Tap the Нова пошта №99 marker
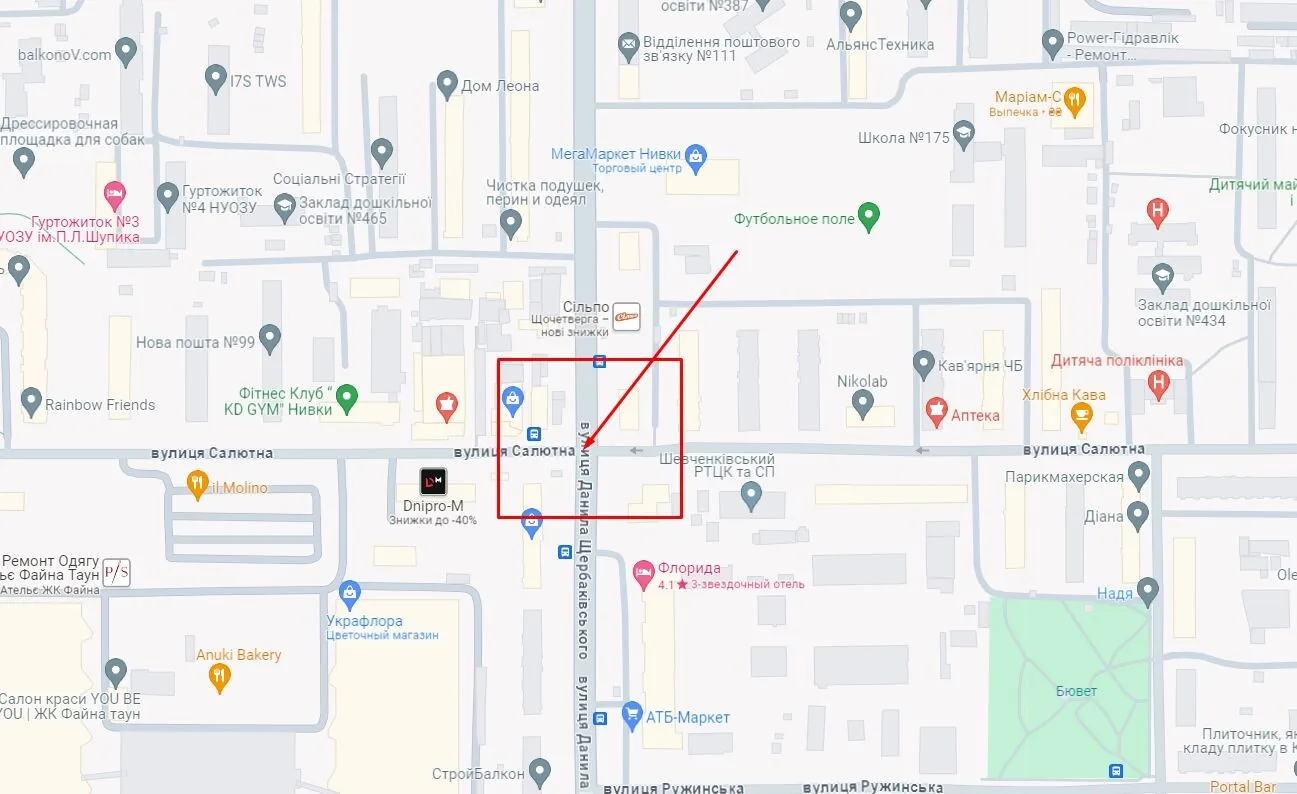Viewport: 1297px width, 794px height. click(269, 338)
